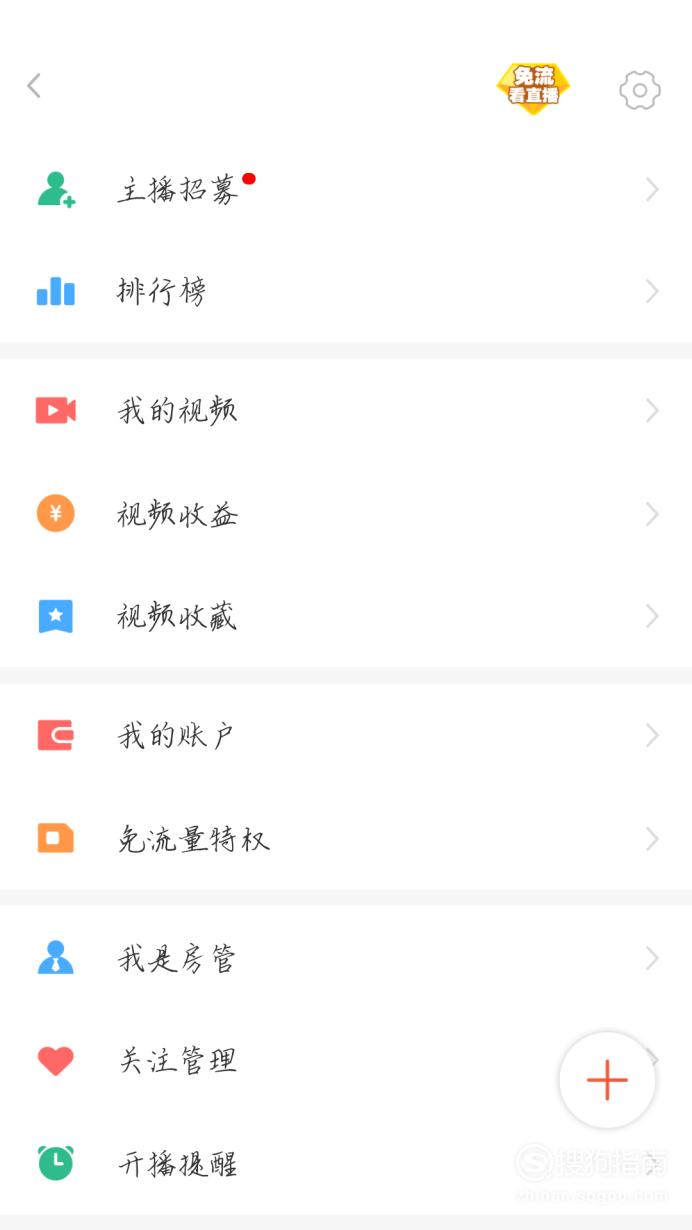This screenshot has height=1230, width=692.
Task: Tap the floating plus button
Action: pos(607,1080)
